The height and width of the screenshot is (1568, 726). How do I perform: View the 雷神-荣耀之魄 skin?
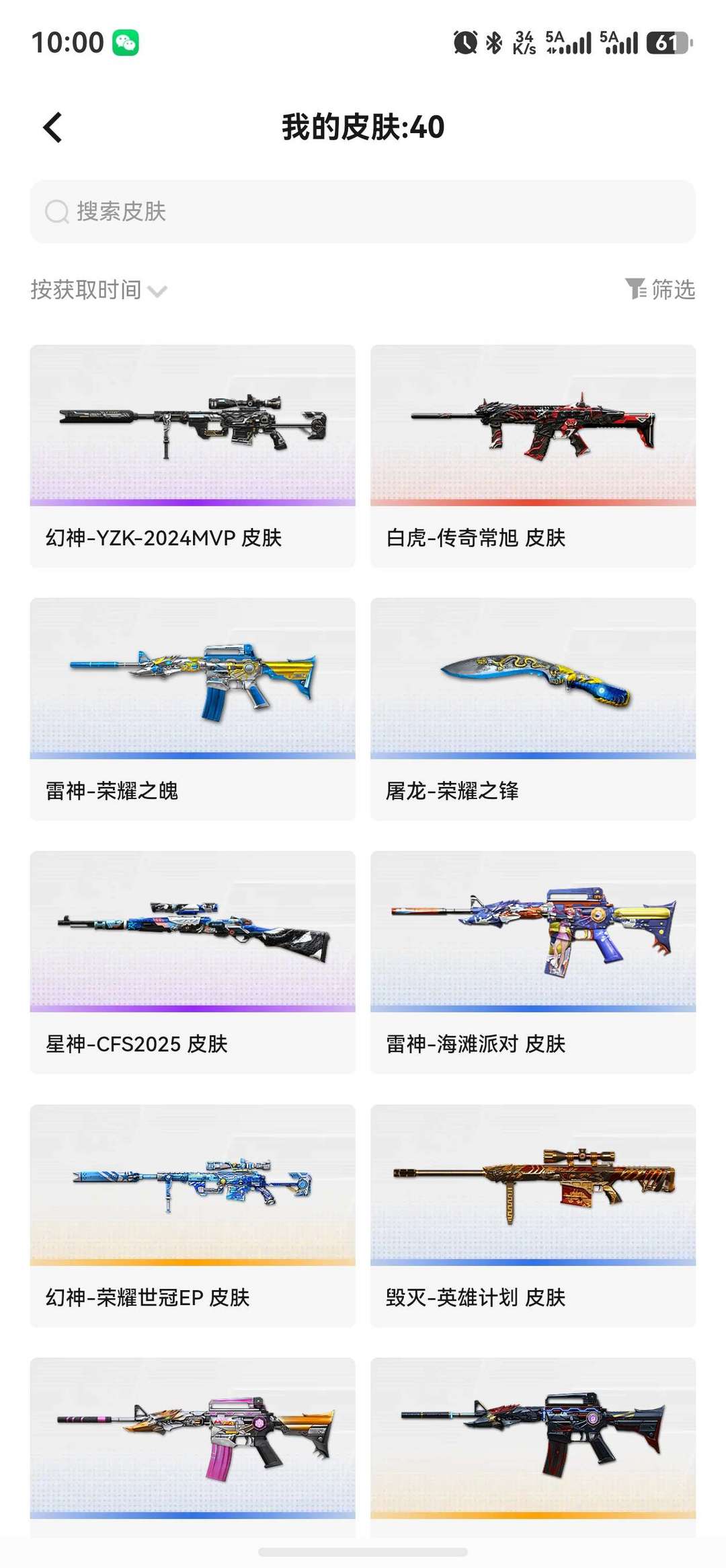point(192,708)
